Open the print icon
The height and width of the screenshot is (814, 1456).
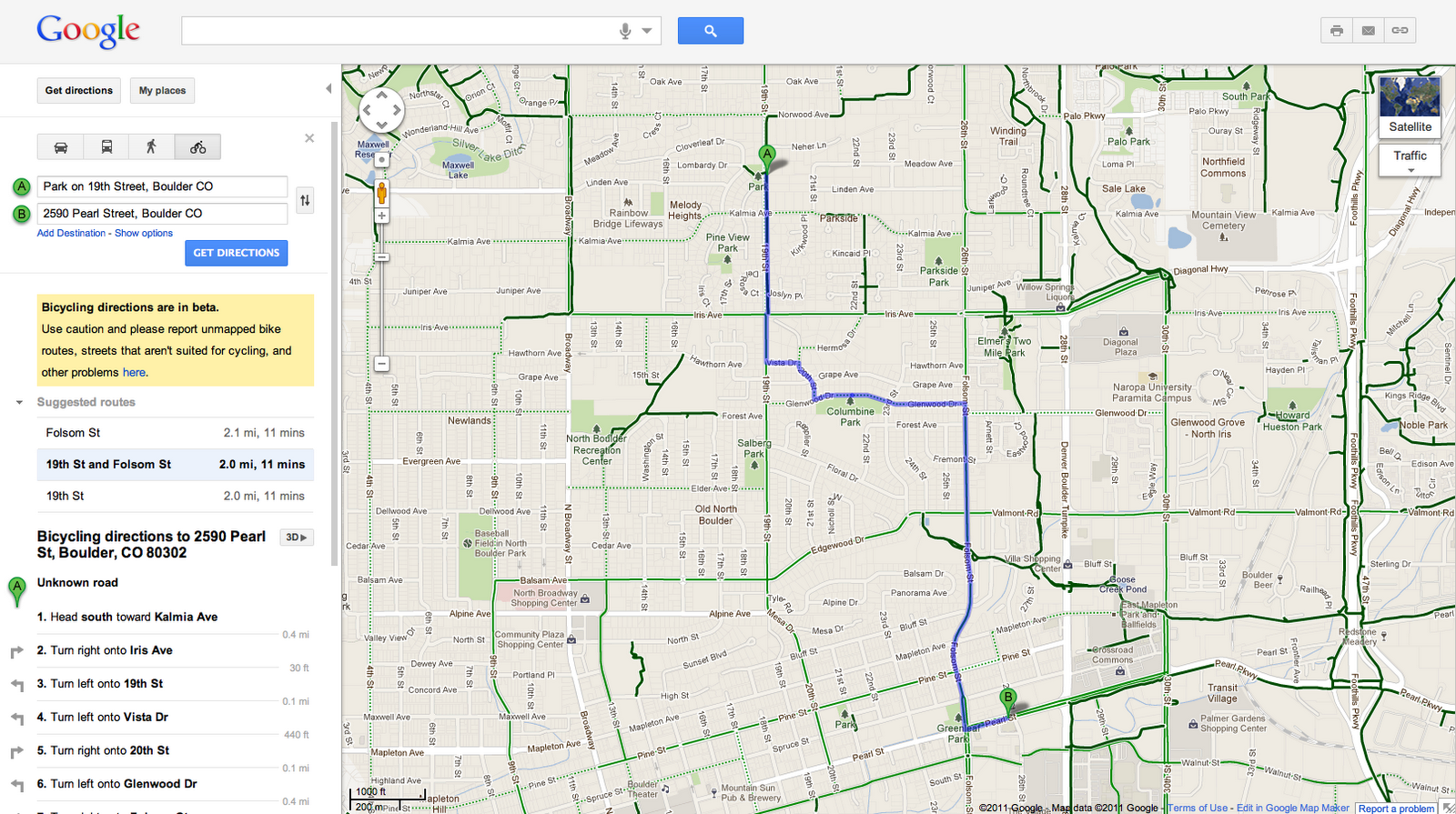coord(1336,31)
